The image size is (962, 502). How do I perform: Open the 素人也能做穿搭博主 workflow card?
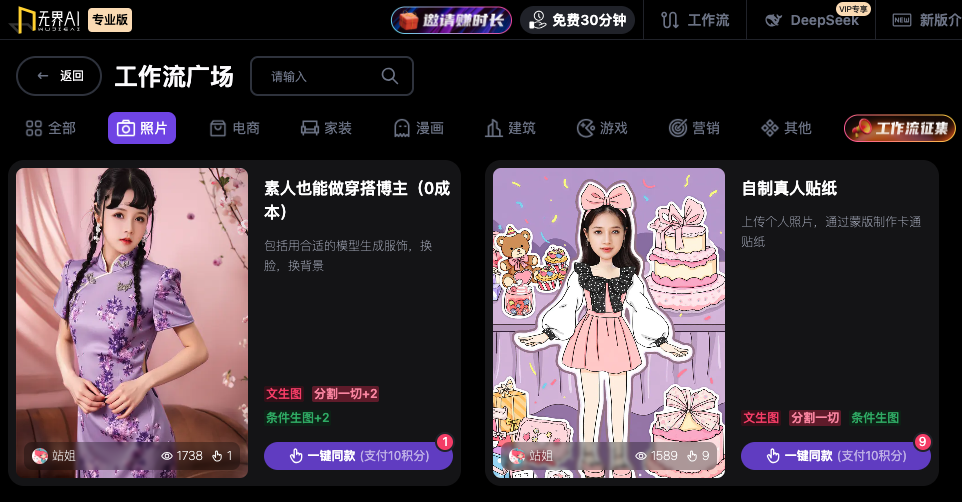356,199
